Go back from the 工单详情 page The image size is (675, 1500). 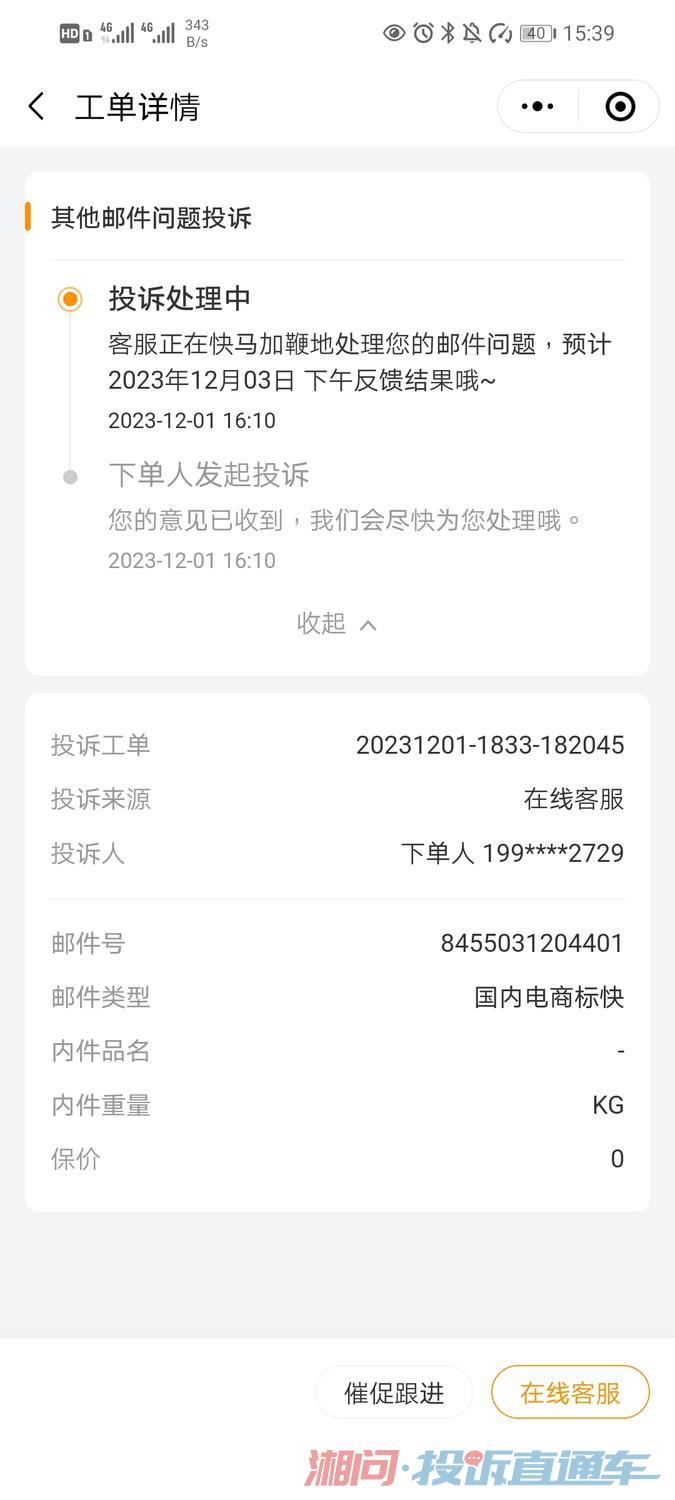click(x=37, y=107)
